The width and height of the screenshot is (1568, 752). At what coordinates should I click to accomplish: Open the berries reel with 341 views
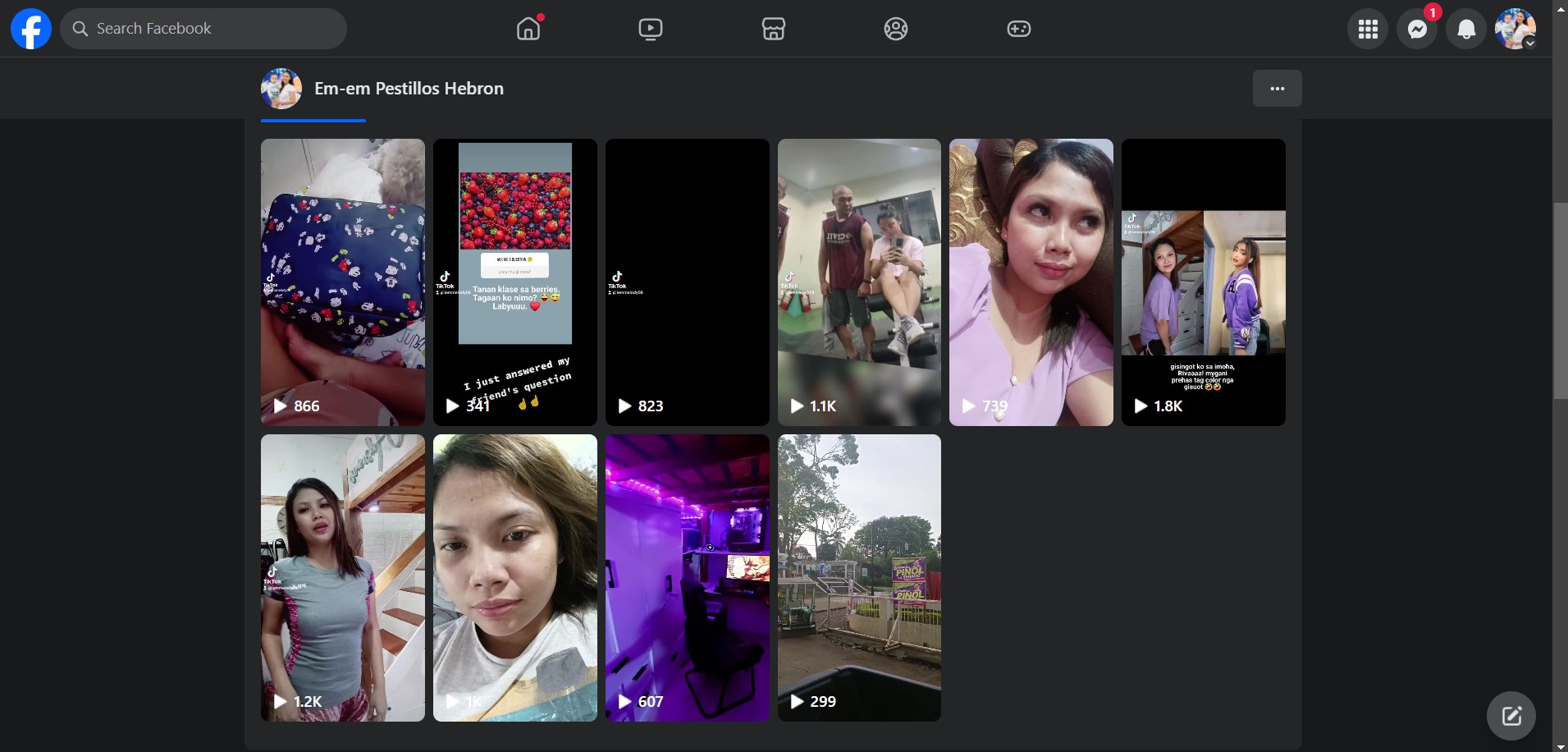515,282
